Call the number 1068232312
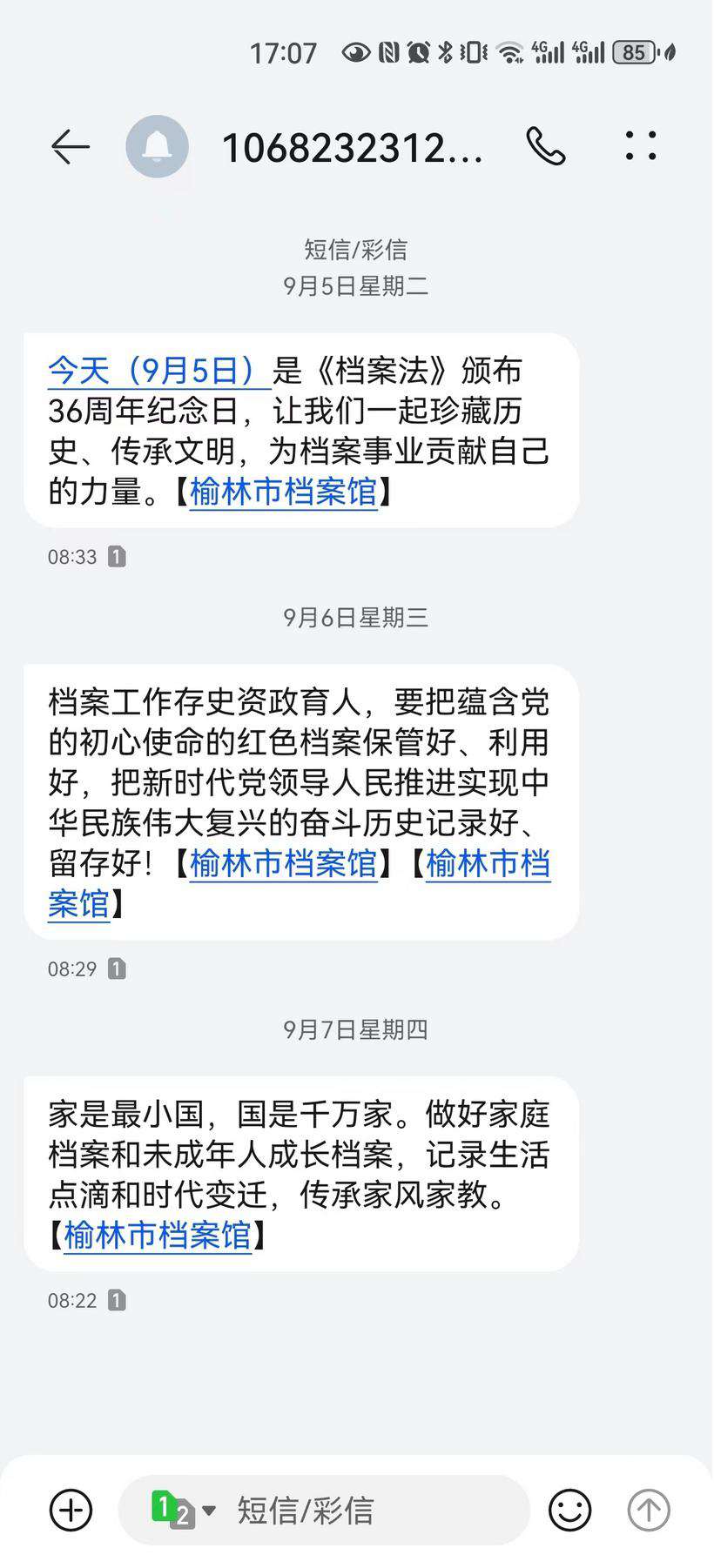 [546, 146]
